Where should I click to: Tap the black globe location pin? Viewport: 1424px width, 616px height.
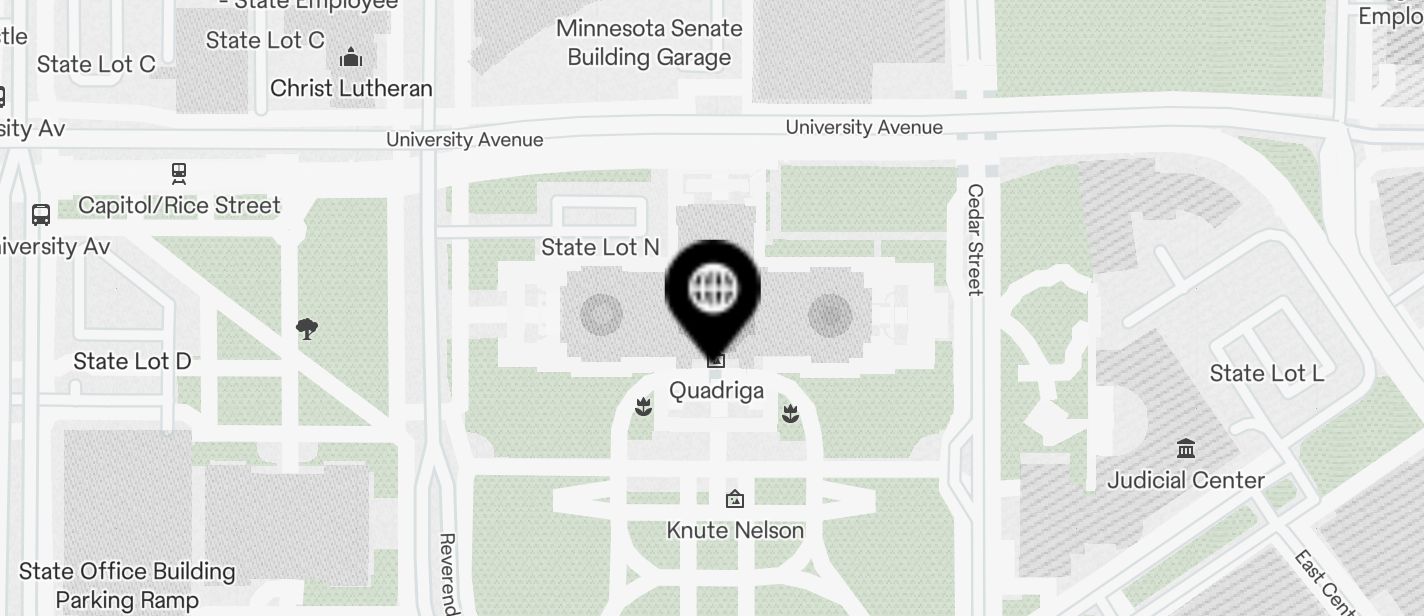(713, 291)
